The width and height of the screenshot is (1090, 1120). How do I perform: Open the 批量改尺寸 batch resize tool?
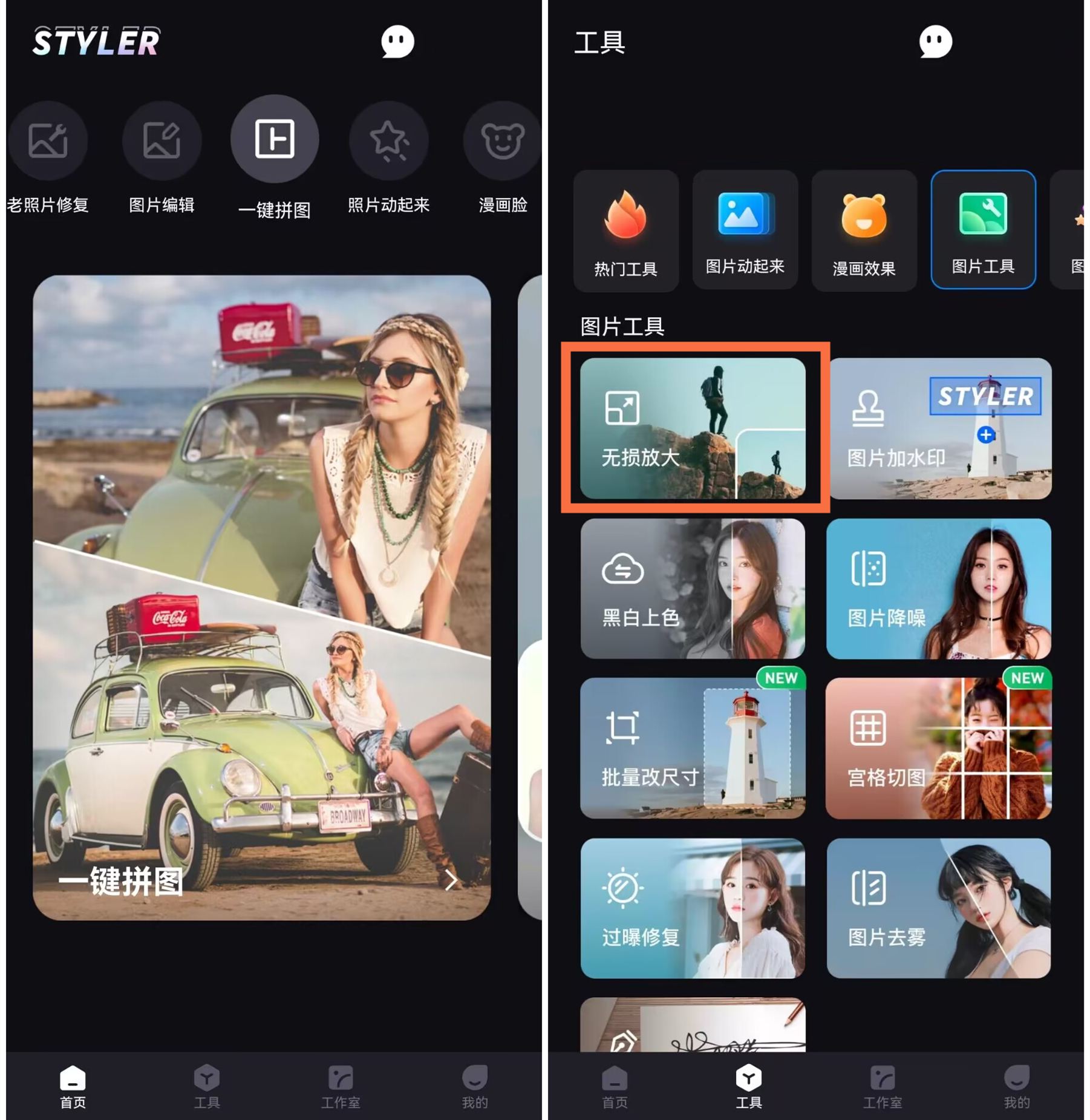click(693, 748)
